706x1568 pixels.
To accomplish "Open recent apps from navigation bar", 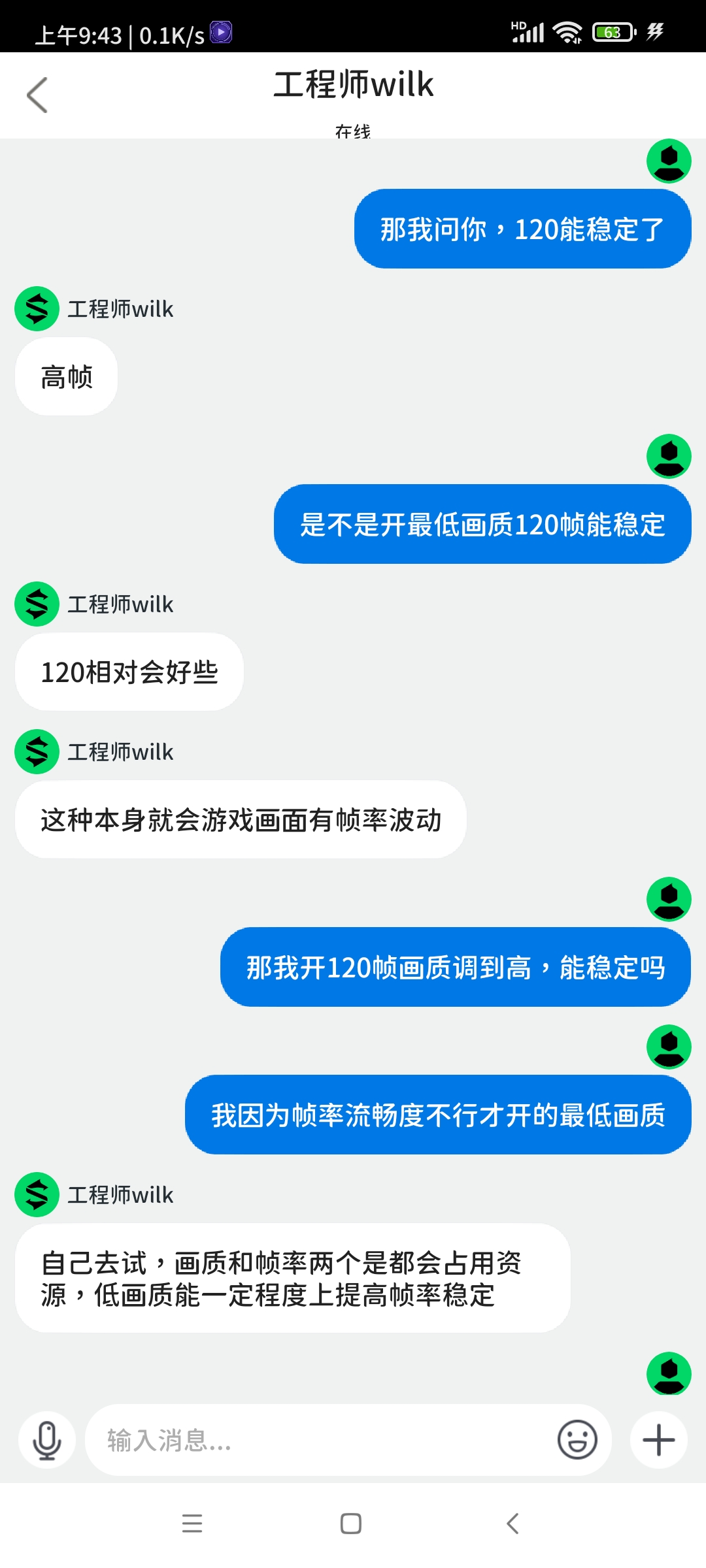I will coord(192,1524).
